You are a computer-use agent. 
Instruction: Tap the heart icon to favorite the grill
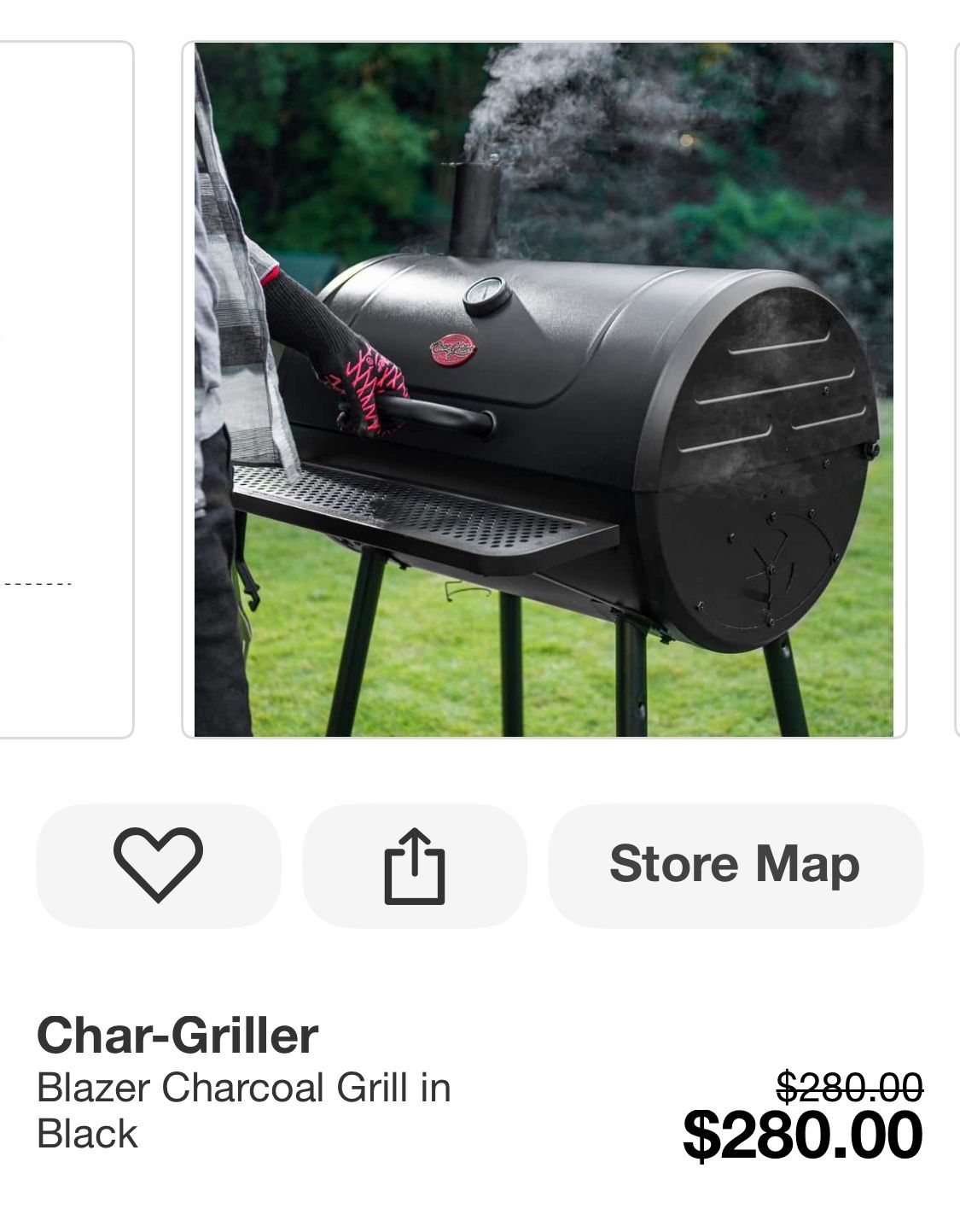[159, 865]
